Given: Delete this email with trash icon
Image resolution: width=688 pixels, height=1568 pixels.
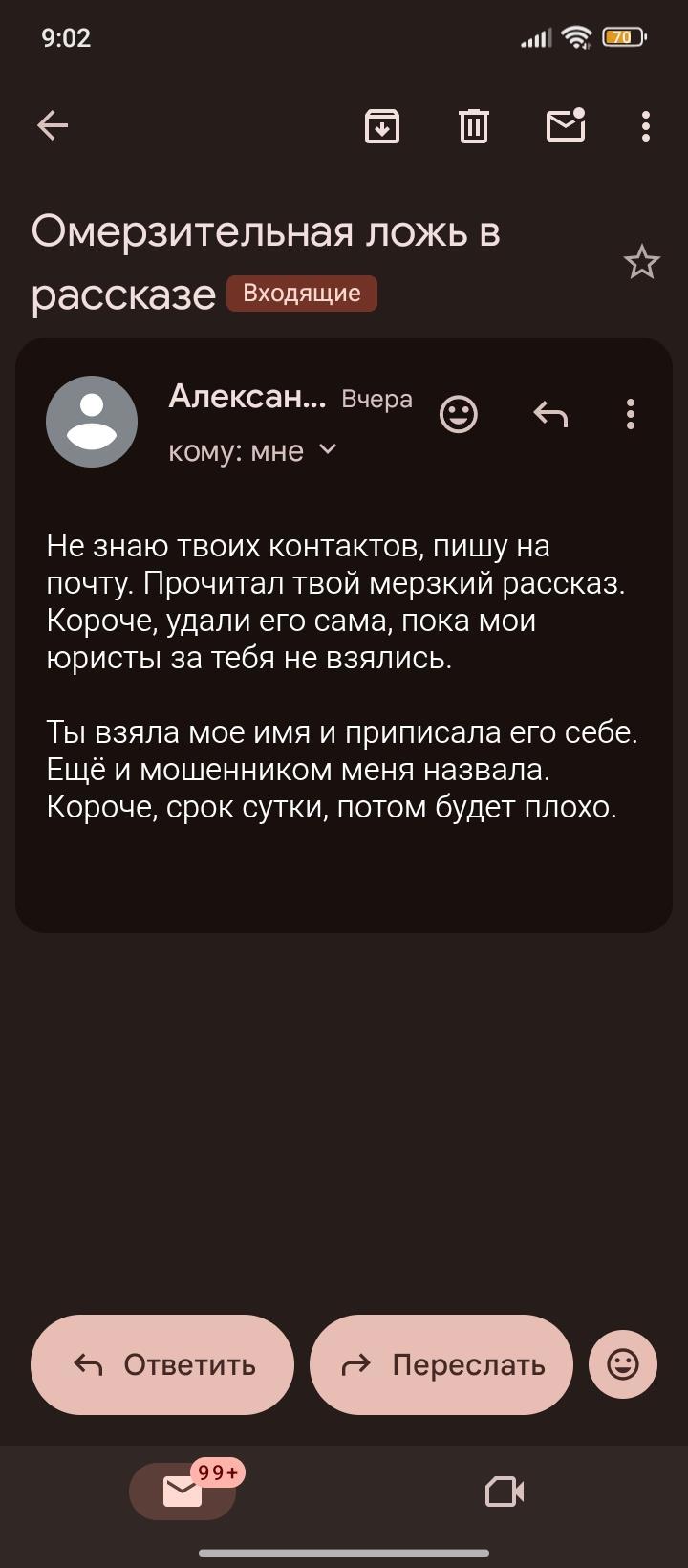Looking at the screenshot, I should click(x=474, y=125).
